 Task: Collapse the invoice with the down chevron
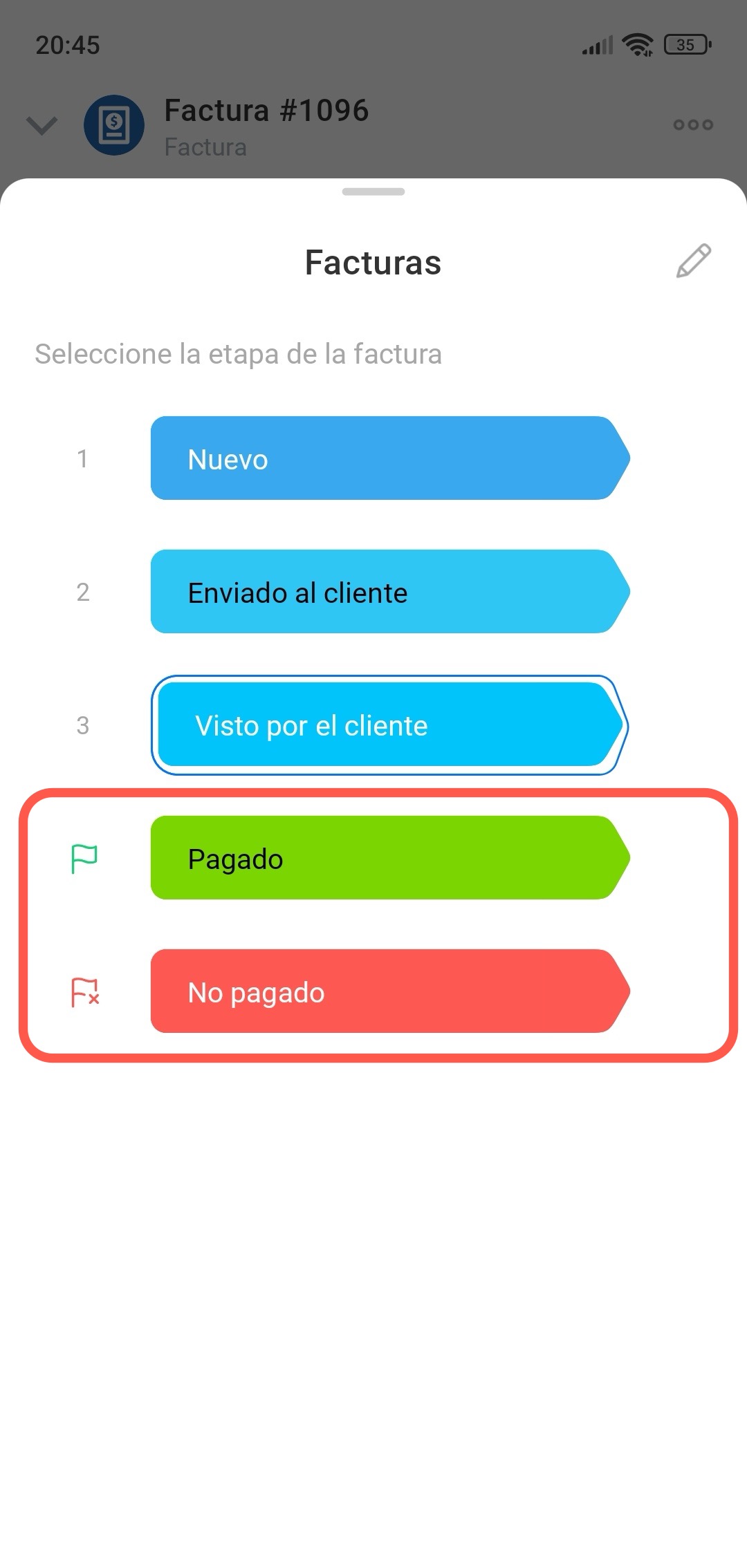41,126
